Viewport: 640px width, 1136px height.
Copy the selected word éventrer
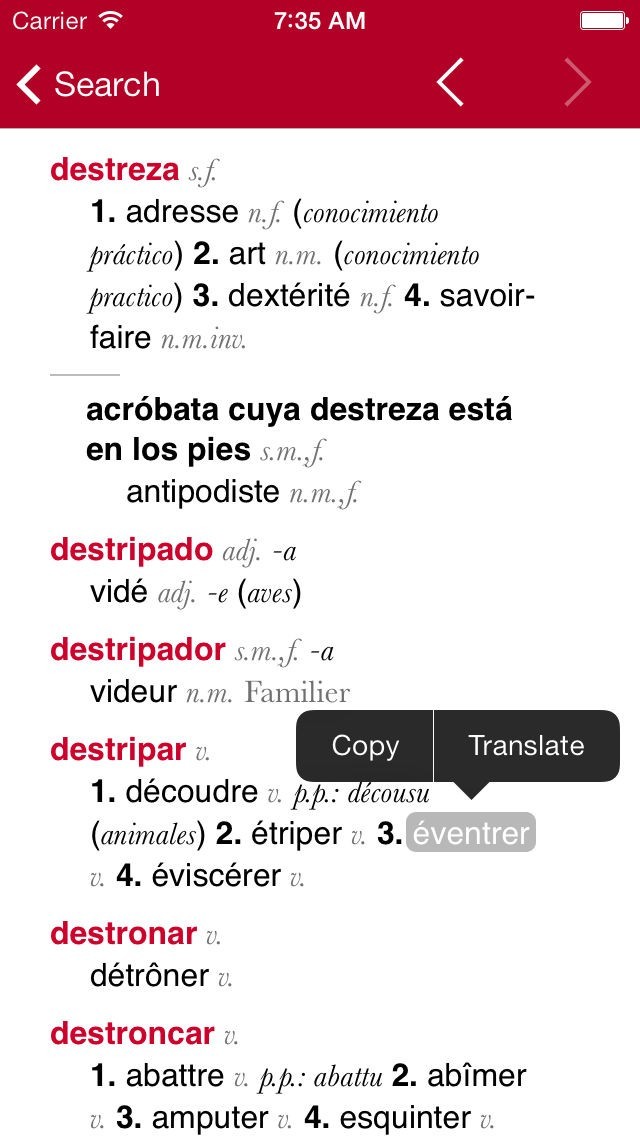365,746
